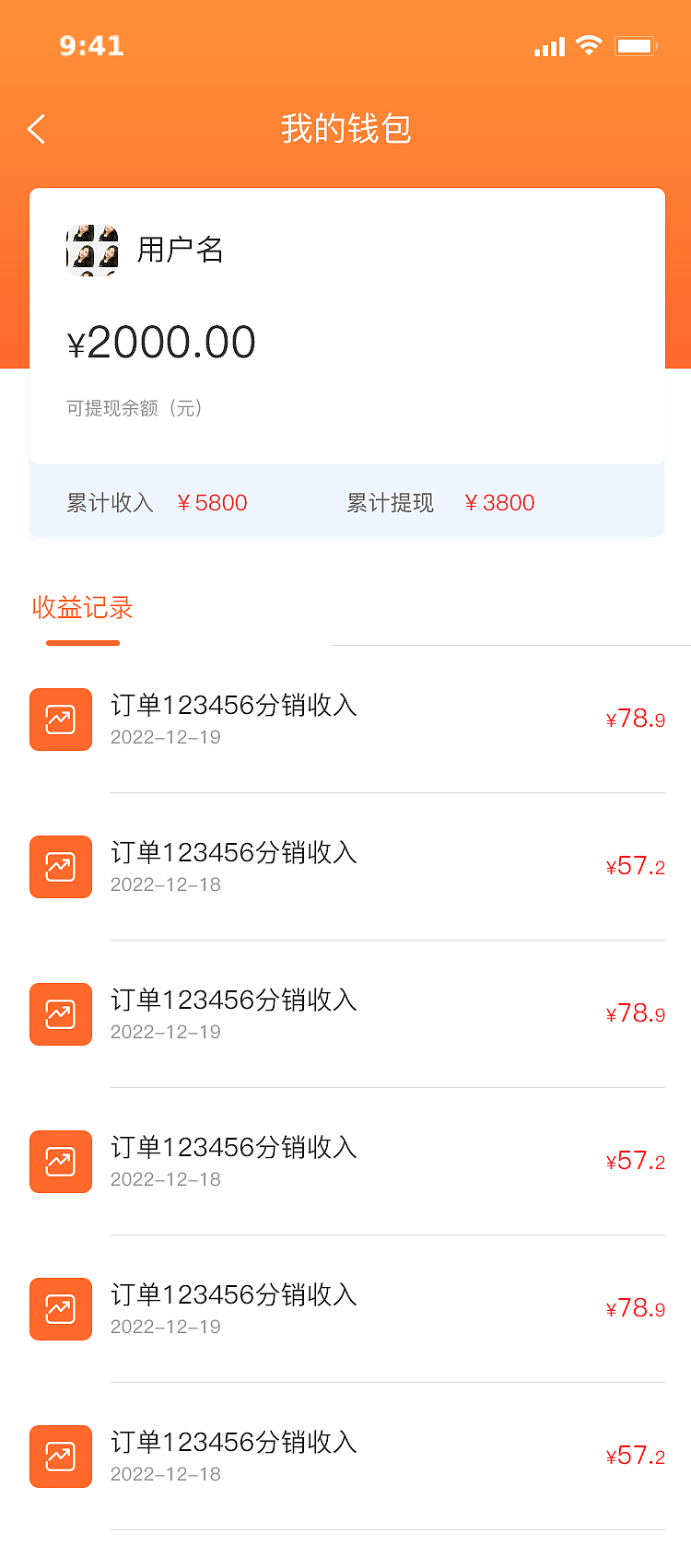The height and width of the screenshot is (1568, 691).
Task: Expand the first order 订单123456分销收入 entry
Action: coord(233,706)
